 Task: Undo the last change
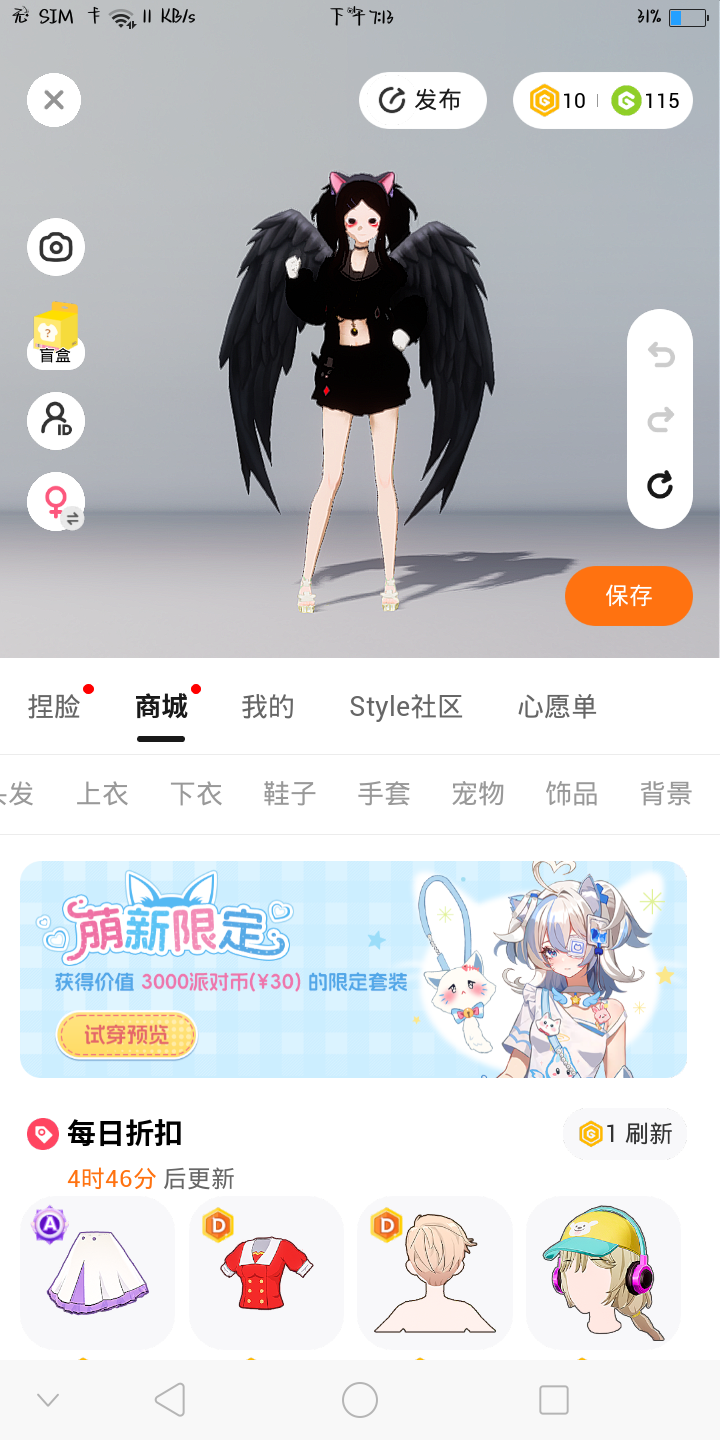pyautogui.click(x=660, y=355)
